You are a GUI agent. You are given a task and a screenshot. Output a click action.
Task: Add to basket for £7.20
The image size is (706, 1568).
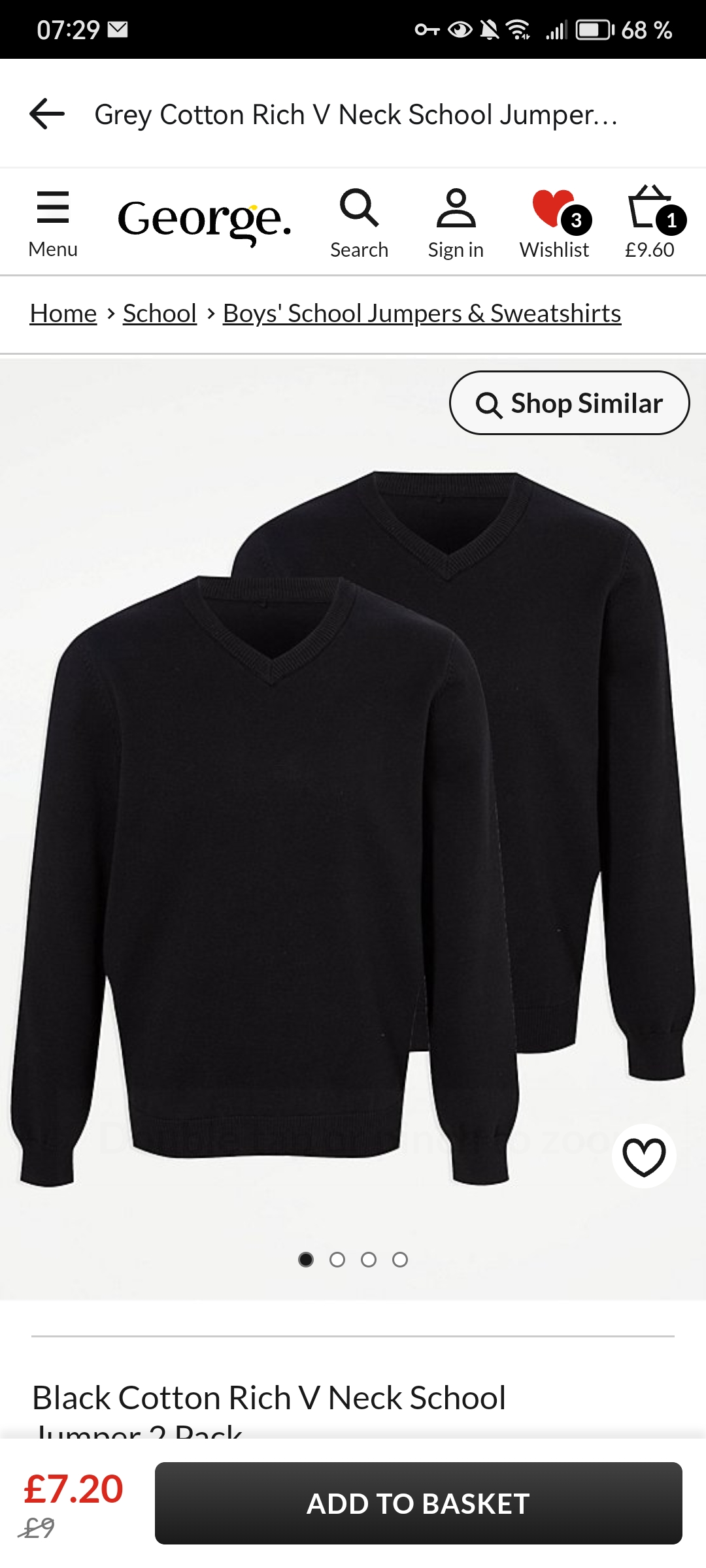coord(418,1503)
